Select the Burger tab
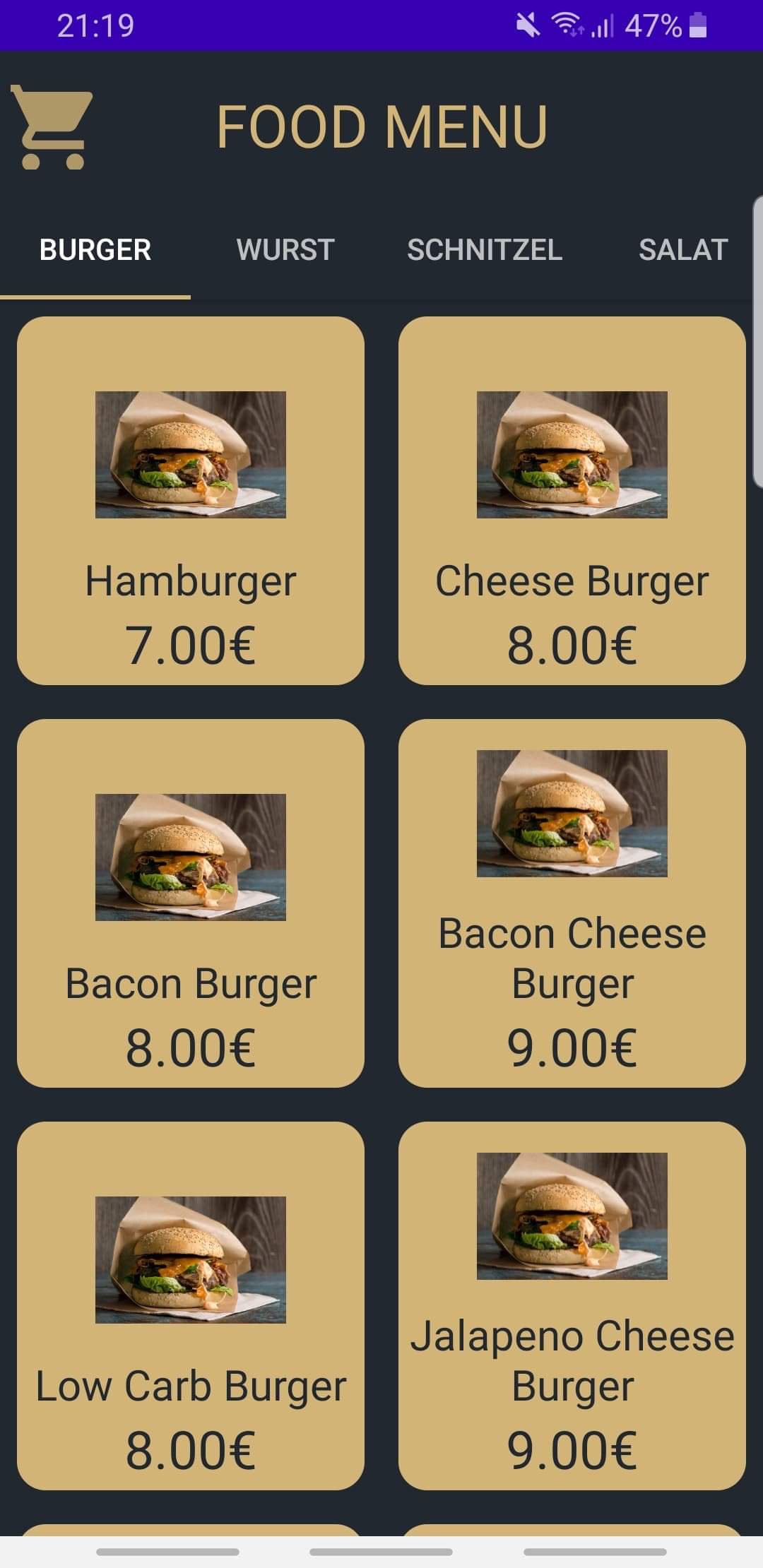The width and height of the screenshot is (763, 1568). [95, 250]
